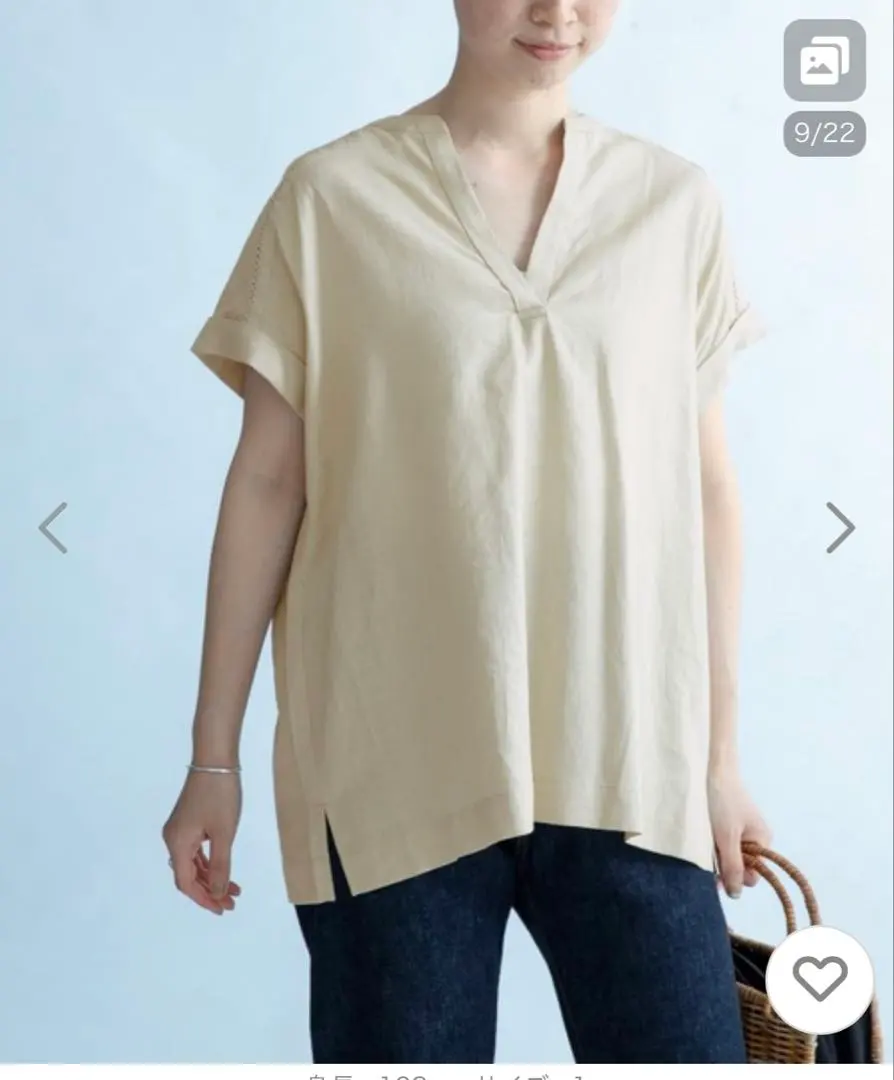Show the next product photo

[840, 528]
